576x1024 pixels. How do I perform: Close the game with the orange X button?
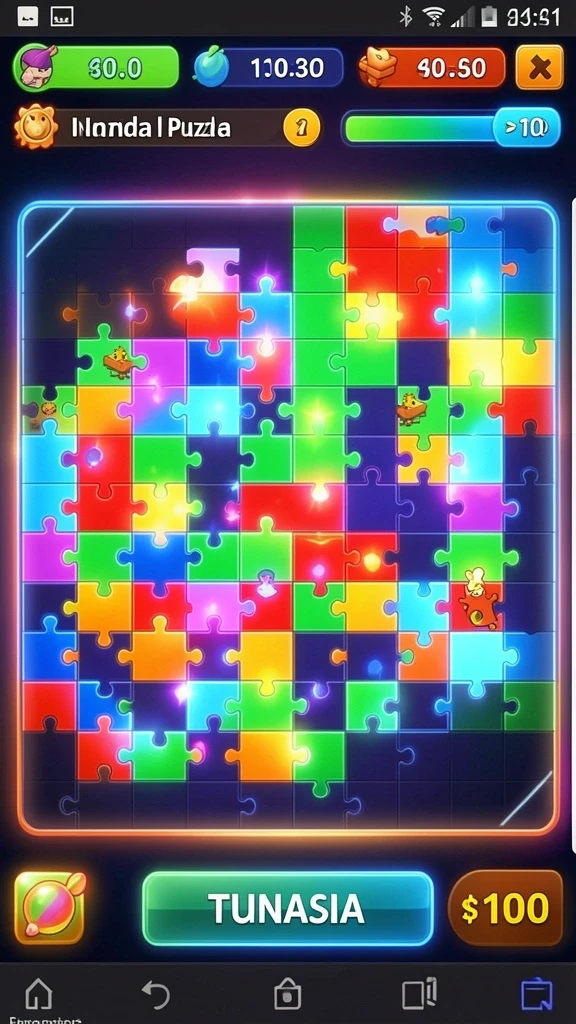coord(539,67)
